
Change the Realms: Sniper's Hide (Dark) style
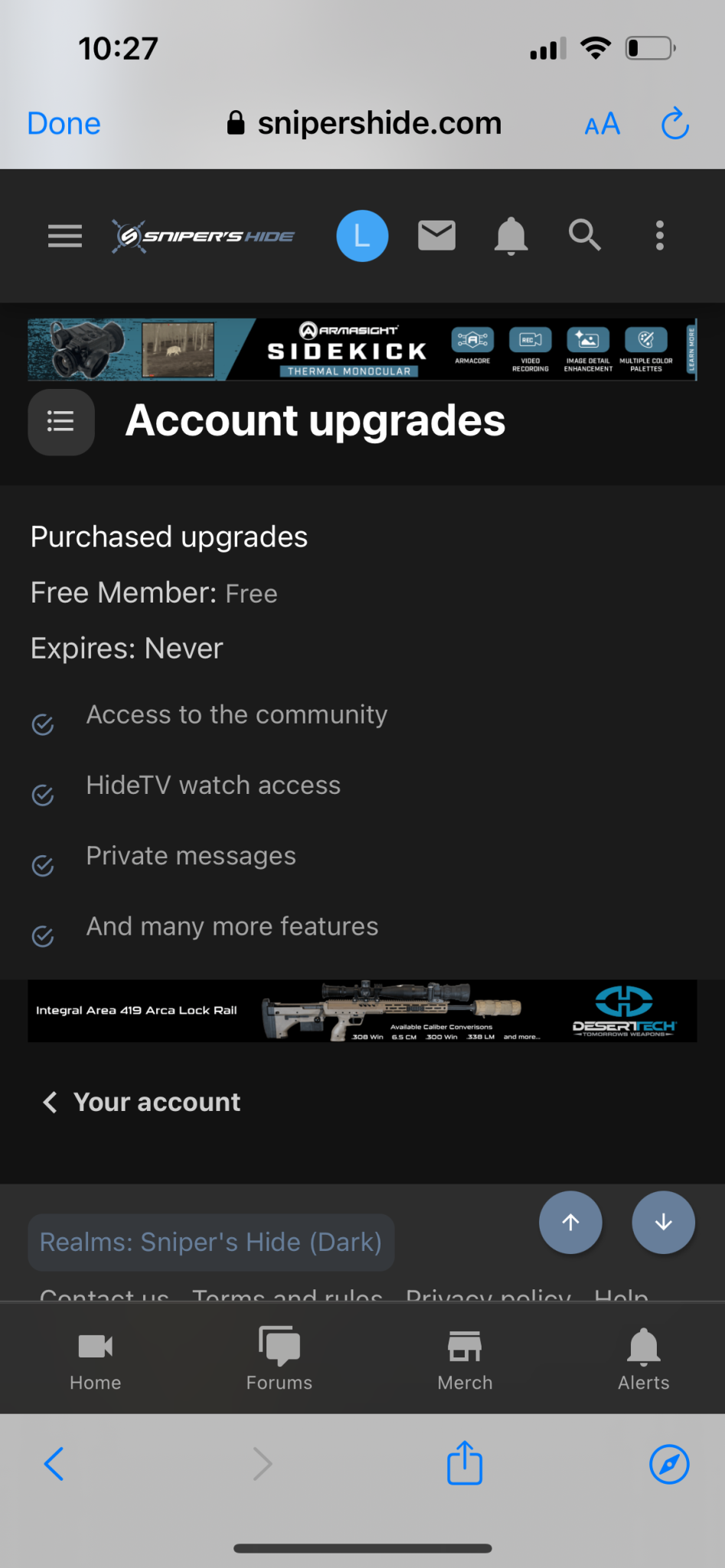[x=211, y=1242]
